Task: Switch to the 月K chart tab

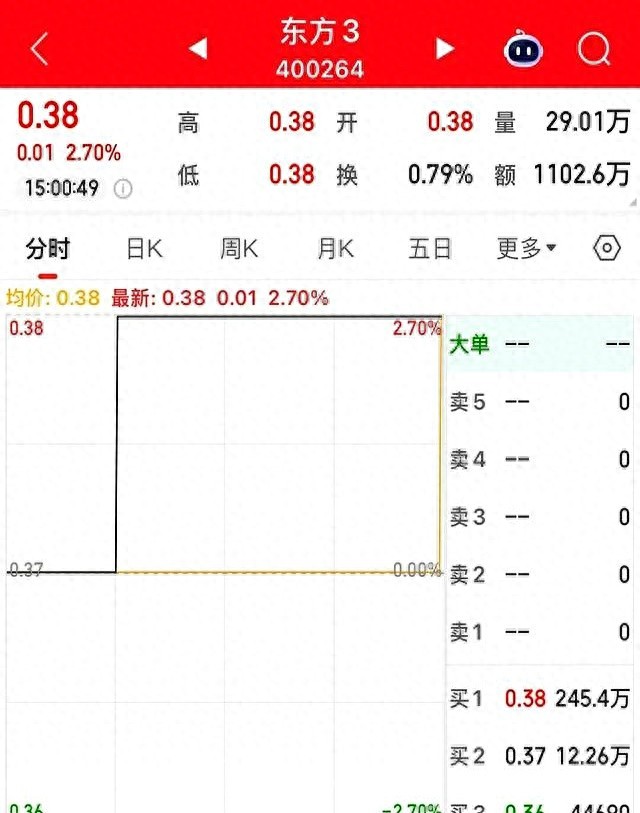Action: coord(335,249)
